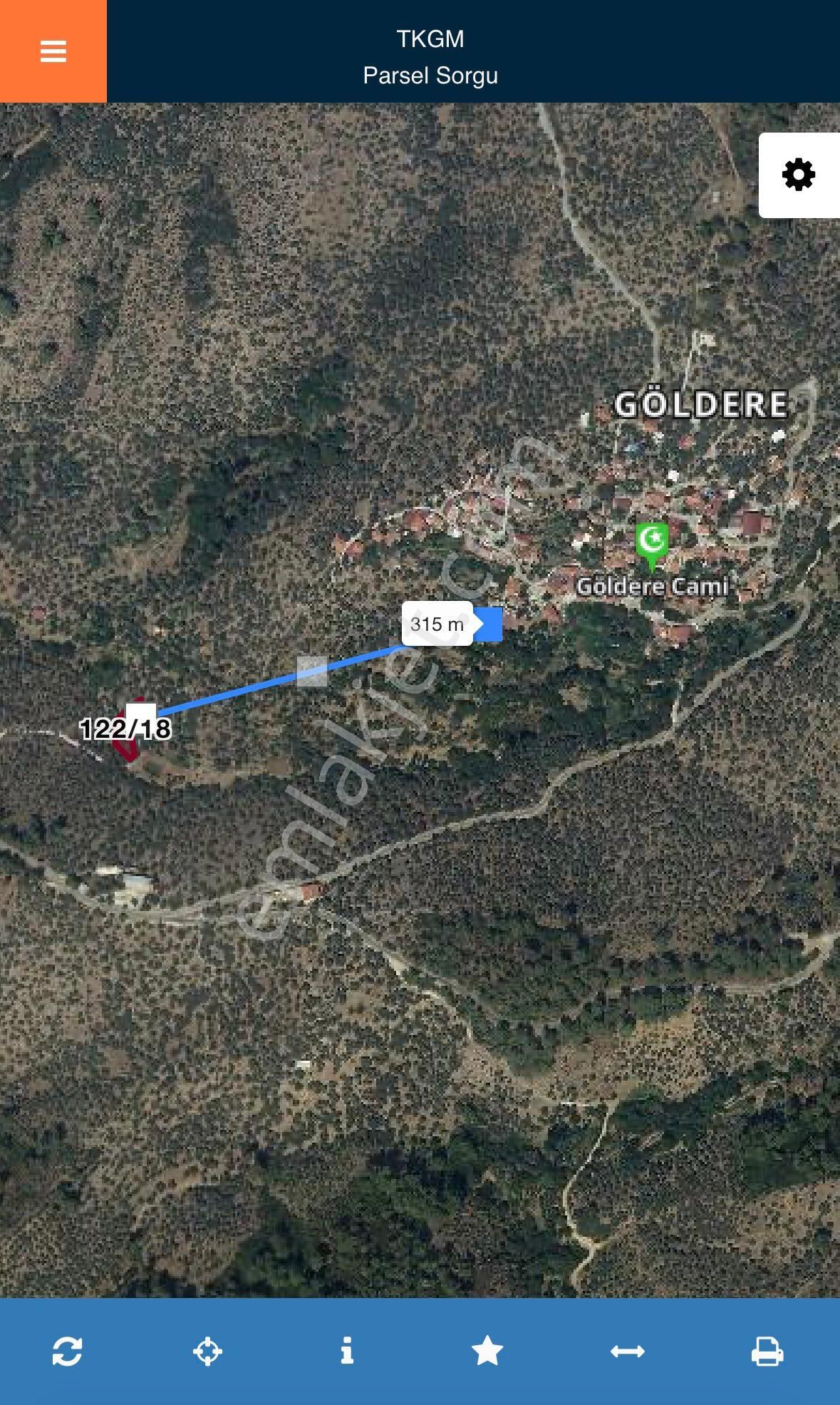Add parcel to favorites via star icon
Screen dimensions: 840x1405
click(x=488, y=1352)
